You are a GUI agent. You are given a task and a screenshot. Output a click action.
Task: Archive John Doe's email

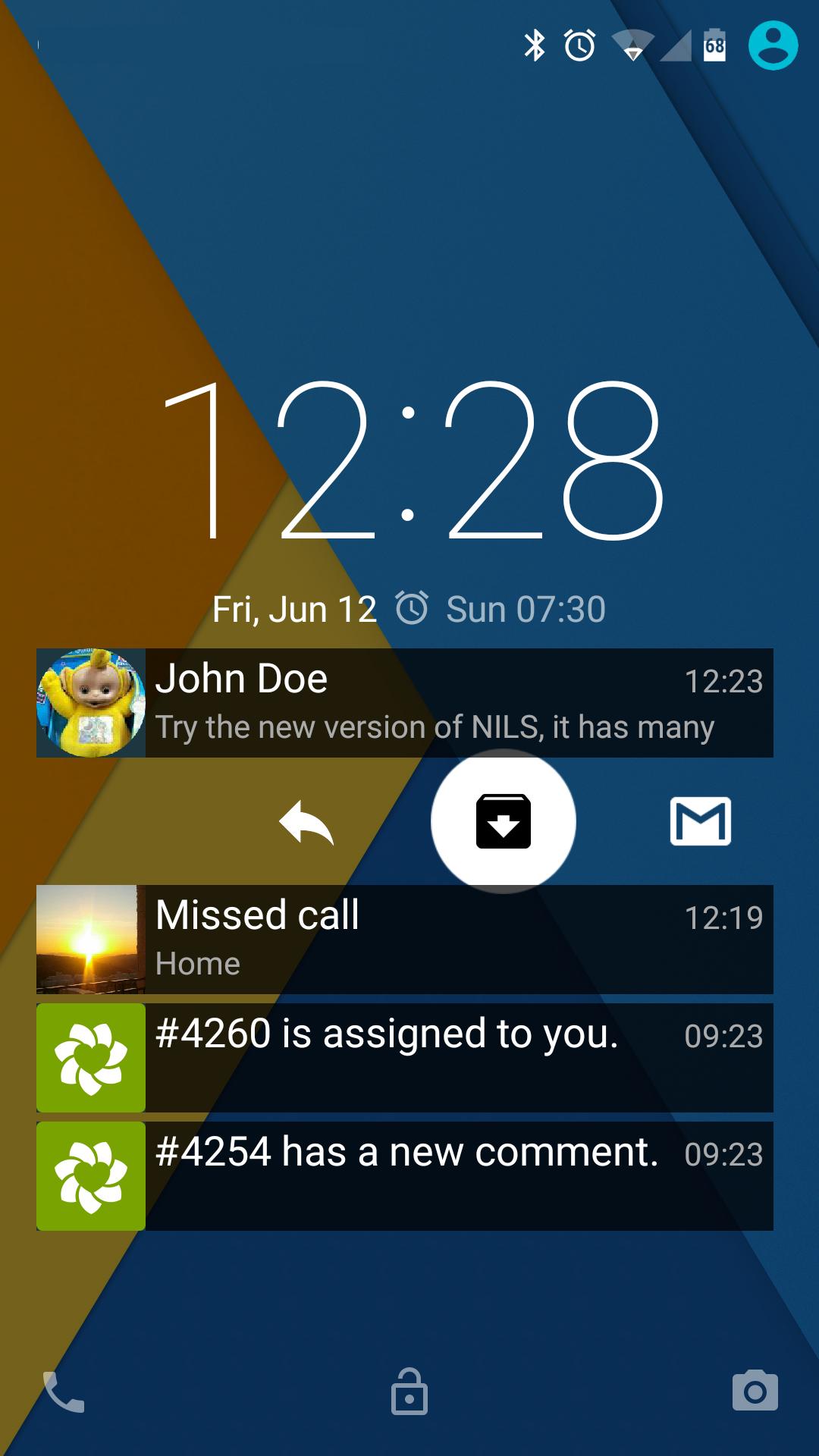[503, 821]
